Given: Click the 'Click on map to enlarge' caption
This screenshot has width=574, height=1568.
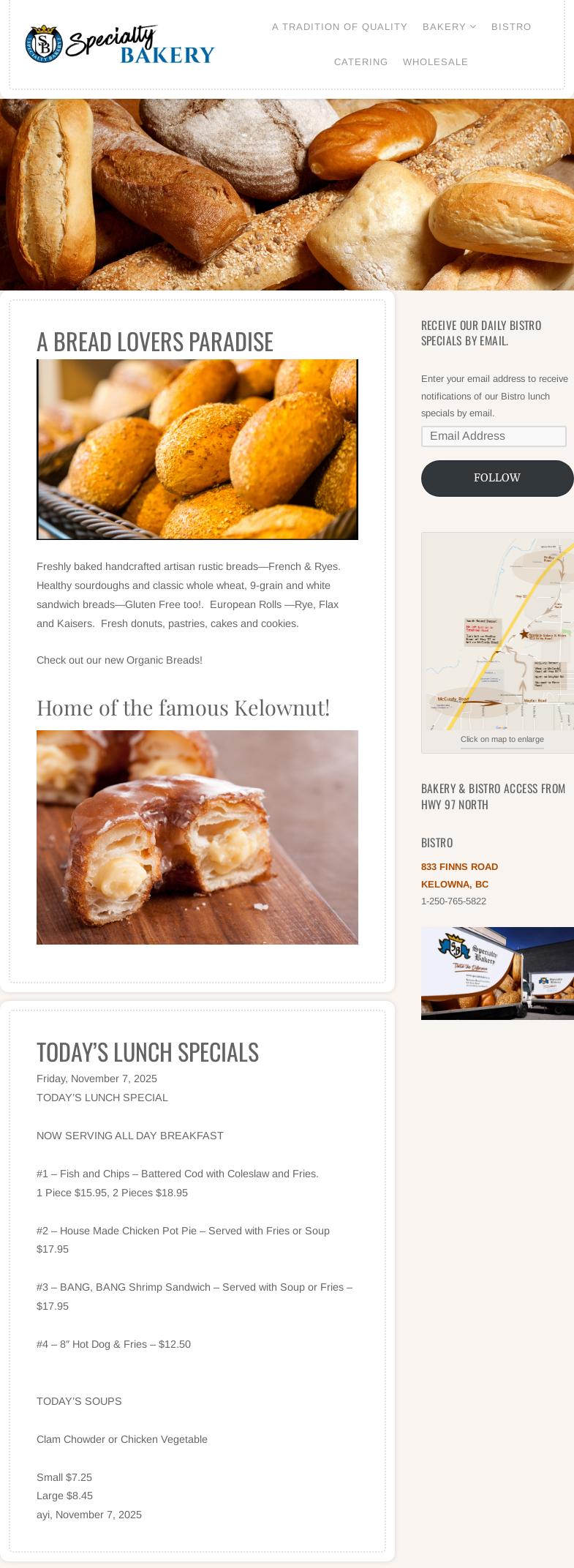Looking at the screenshot, I should [x=502, y=739].
